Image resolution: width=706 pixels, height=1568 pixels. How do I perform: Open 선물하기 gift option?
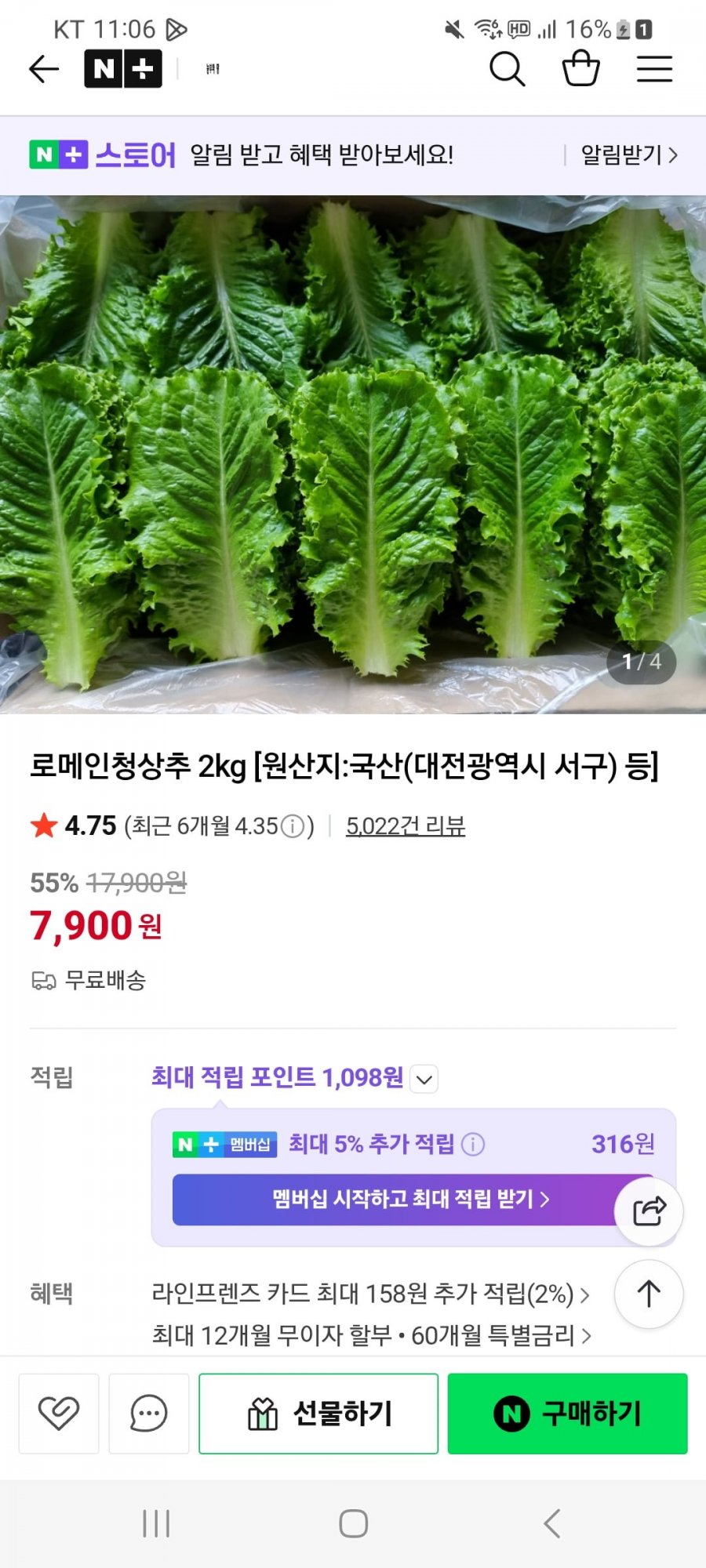point(318,1414)
